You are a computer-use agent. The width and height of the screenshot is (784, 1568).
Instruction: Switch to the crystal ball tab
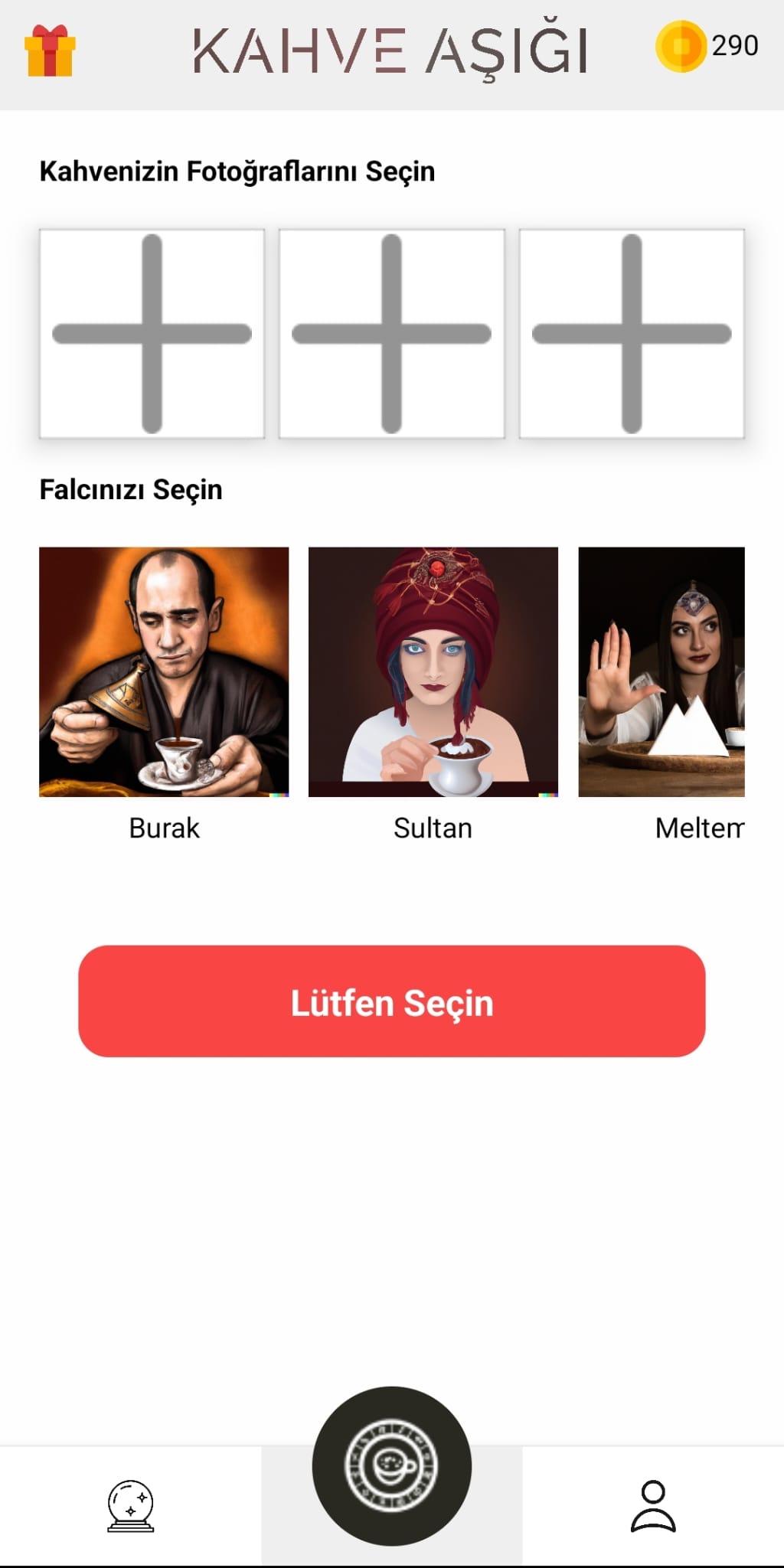(x=130, y=1505)
